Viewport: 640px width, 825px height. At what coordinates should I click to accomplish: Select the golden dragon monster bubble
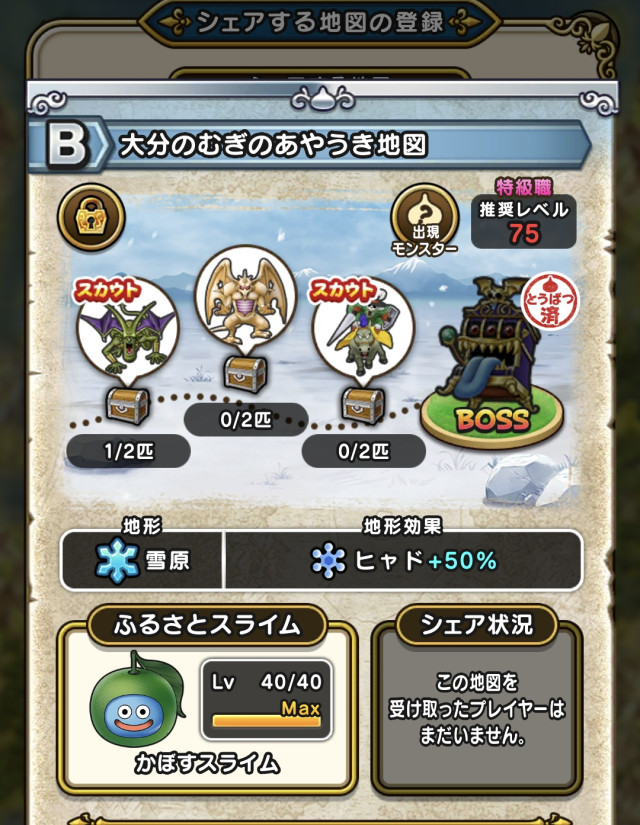(x=246, y=298)
